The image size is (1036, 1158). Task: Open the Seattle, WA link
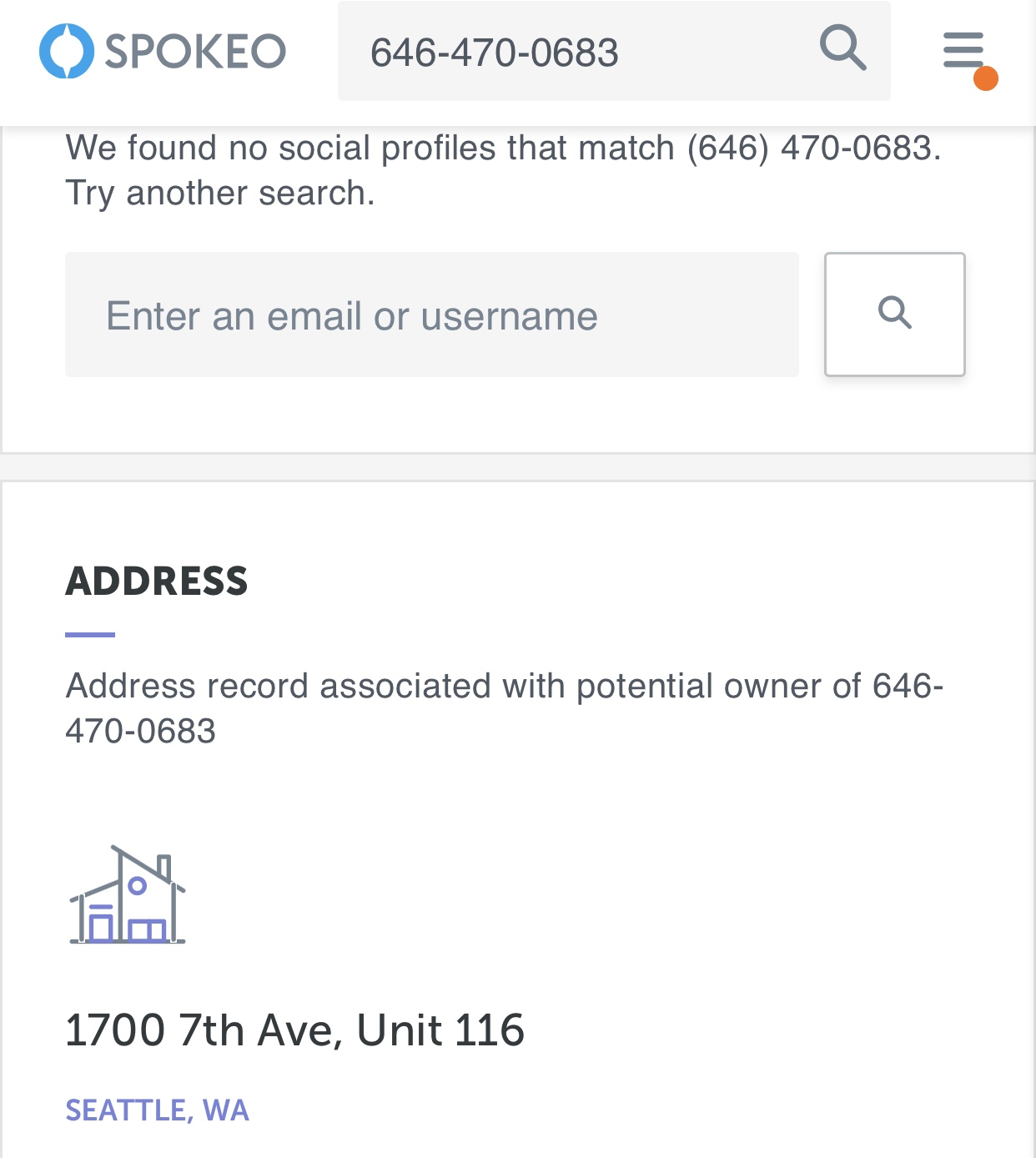[x=158, y=1110]
